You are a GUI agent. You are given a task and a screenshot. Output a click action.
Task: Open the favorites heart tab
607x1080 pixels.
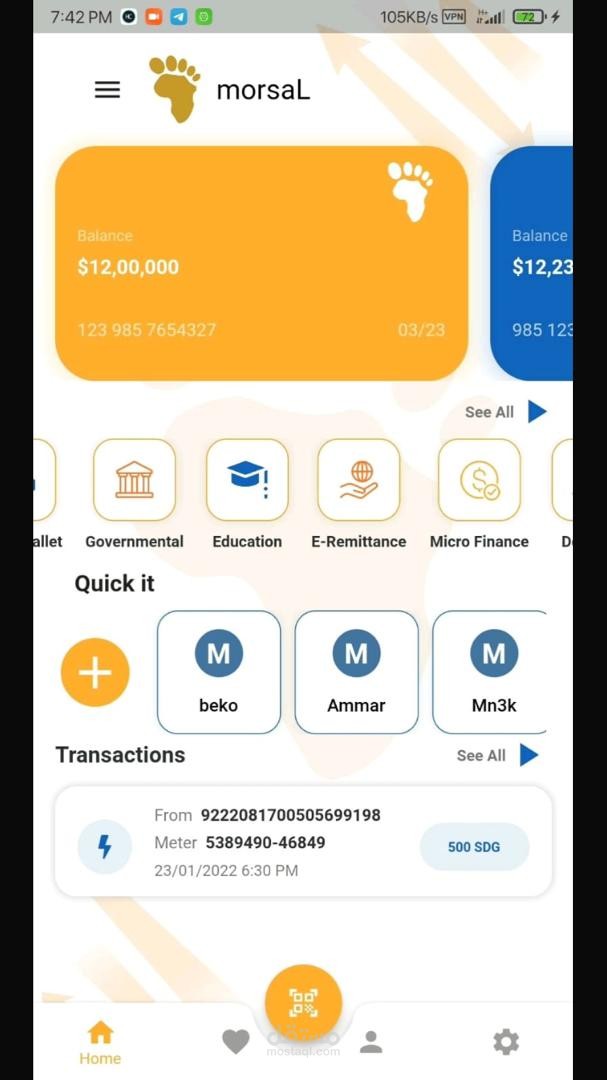pyautogui.click(x=235, y=1042)
